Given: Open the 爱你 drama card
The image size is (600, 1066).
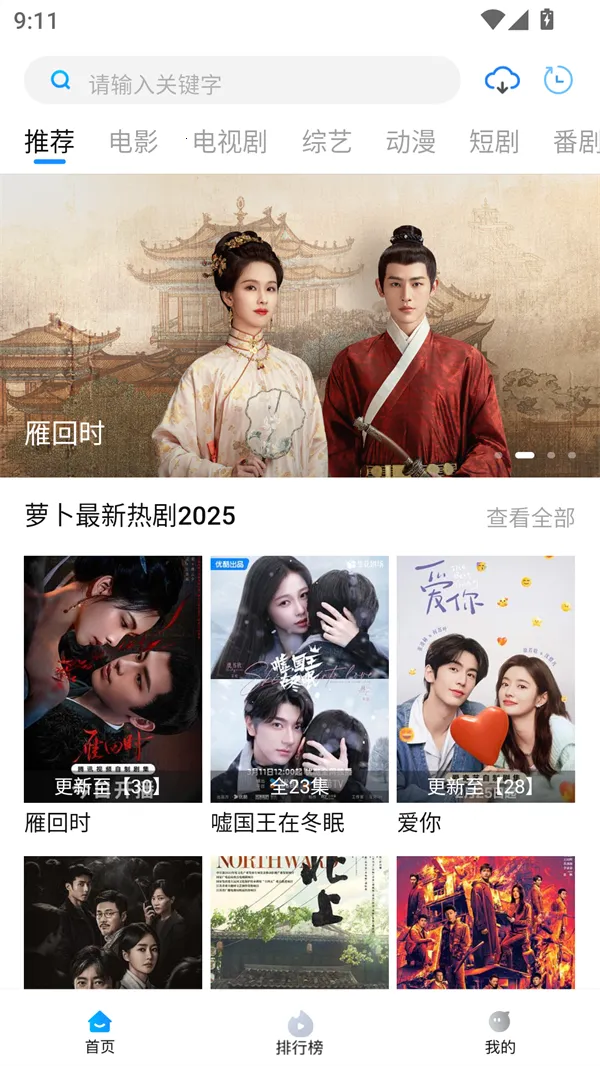Looking at the screenshot, I should pos(485,679).
